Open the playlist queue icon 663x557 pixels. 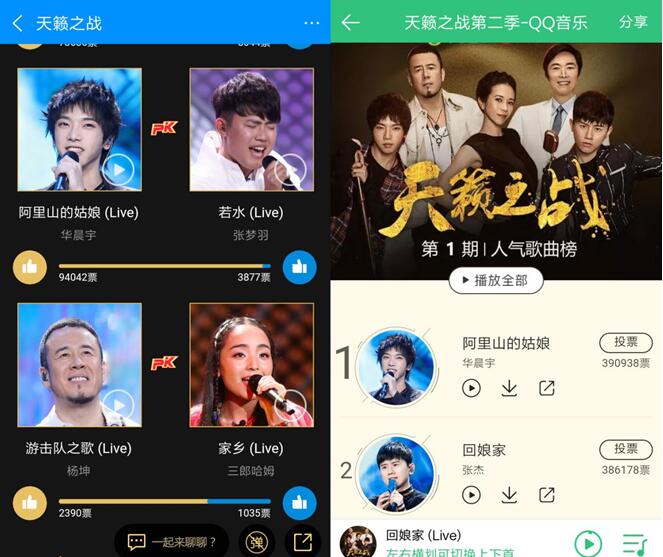[635, 543]
